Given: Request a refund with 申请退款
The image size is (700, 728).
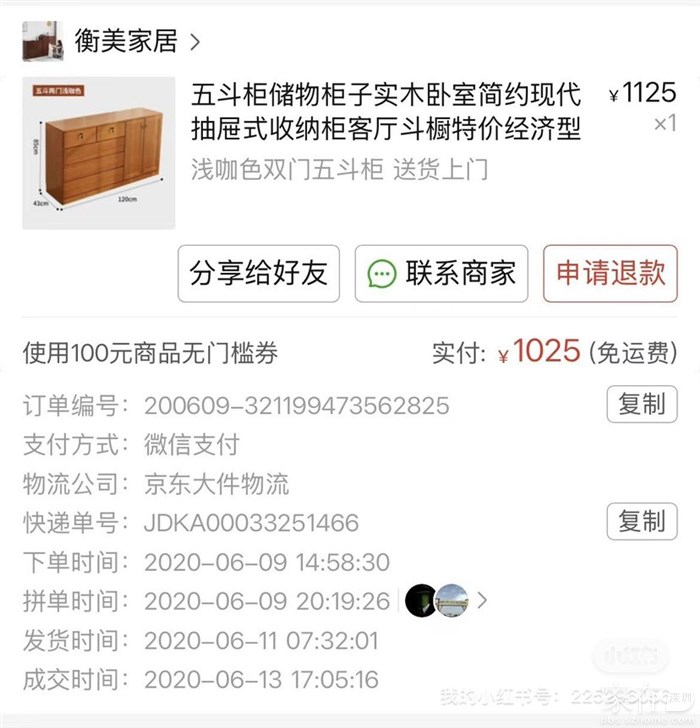Looking at the screenshot, I should pos(610,273).
